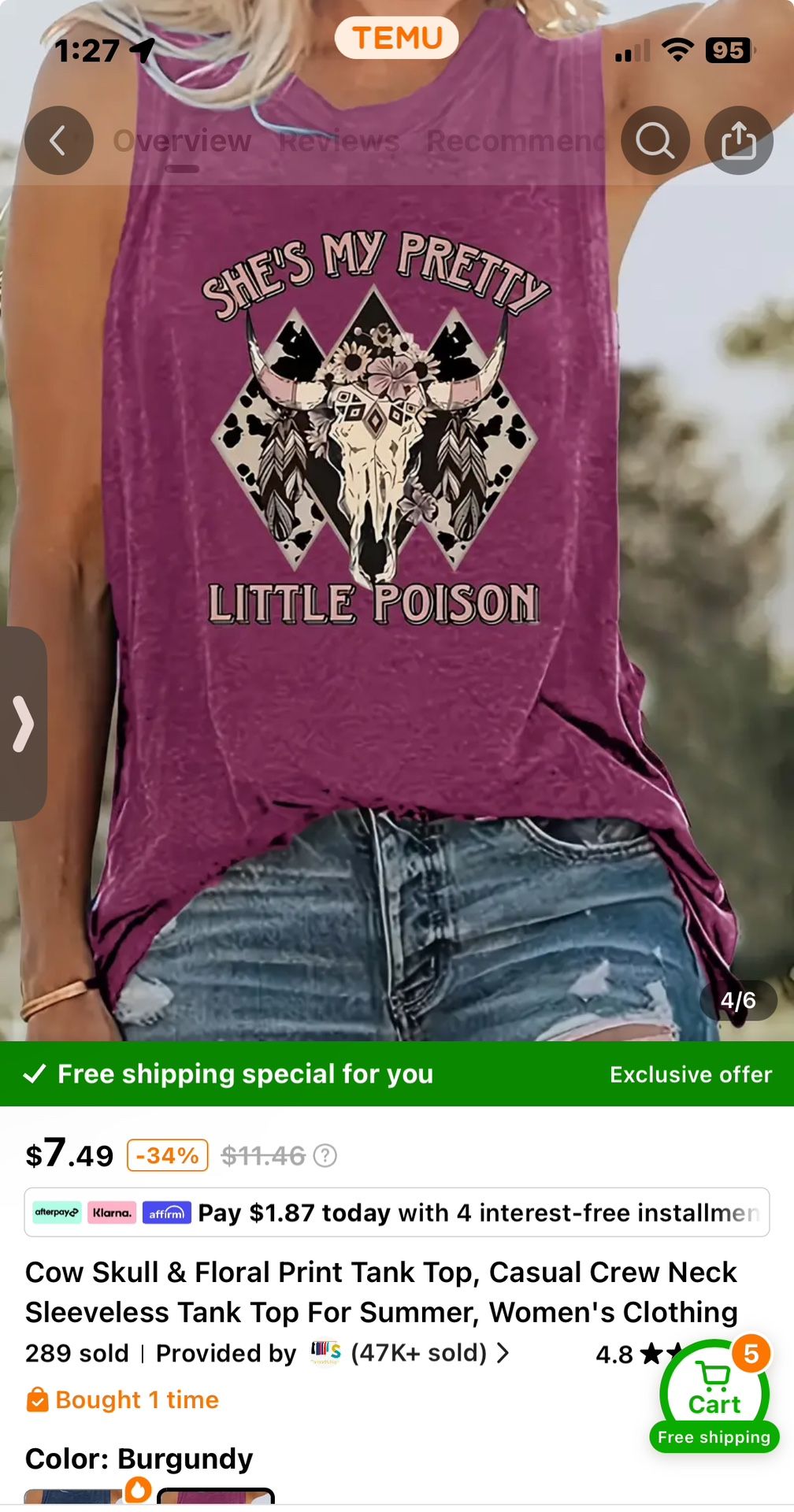Tap the TEMU logo in the status bar
This screenshot has width=794, height=1512.
396,36
